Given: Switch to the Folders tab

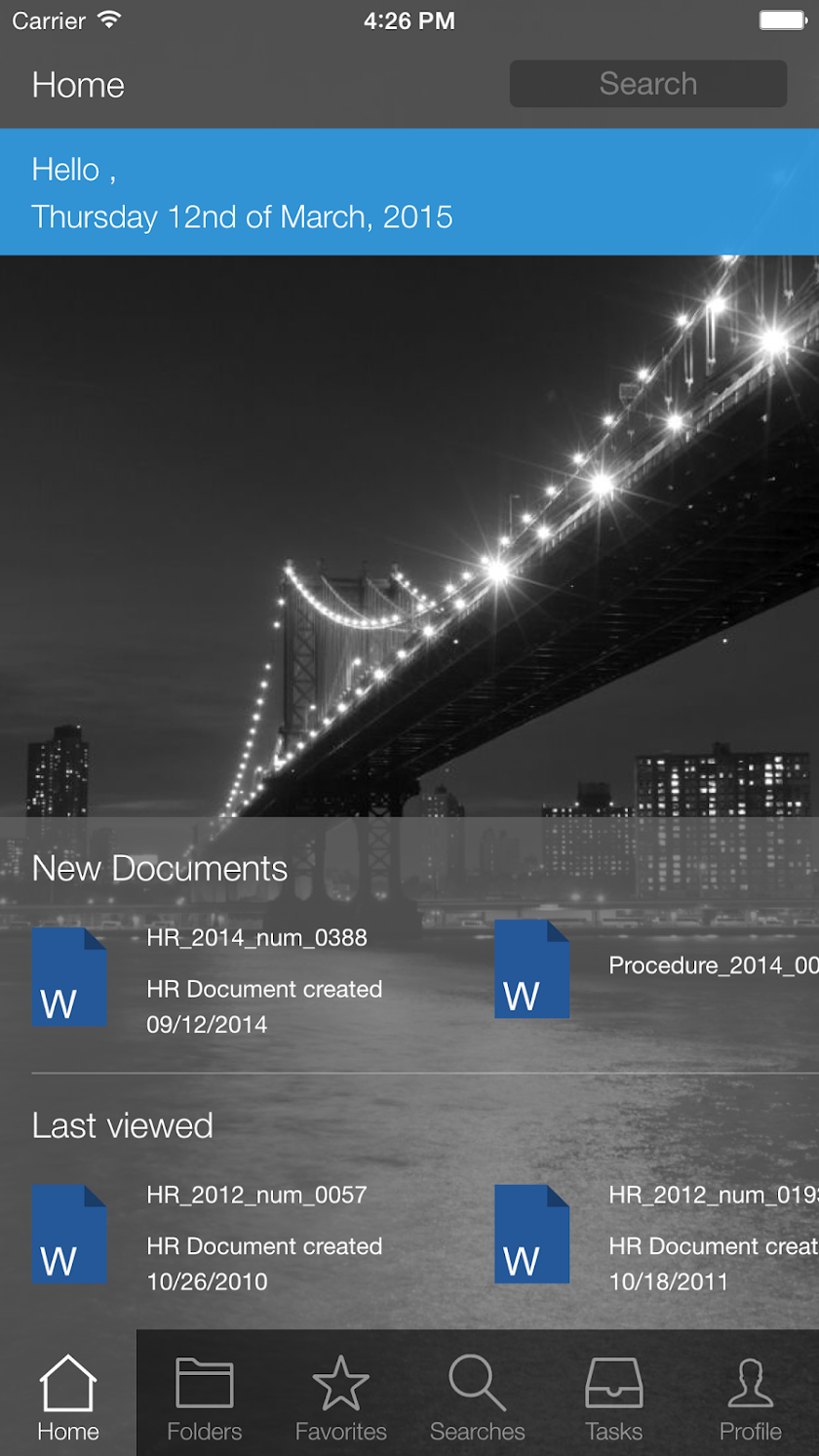Looking at the screenshot, I should pos(205,1397).
